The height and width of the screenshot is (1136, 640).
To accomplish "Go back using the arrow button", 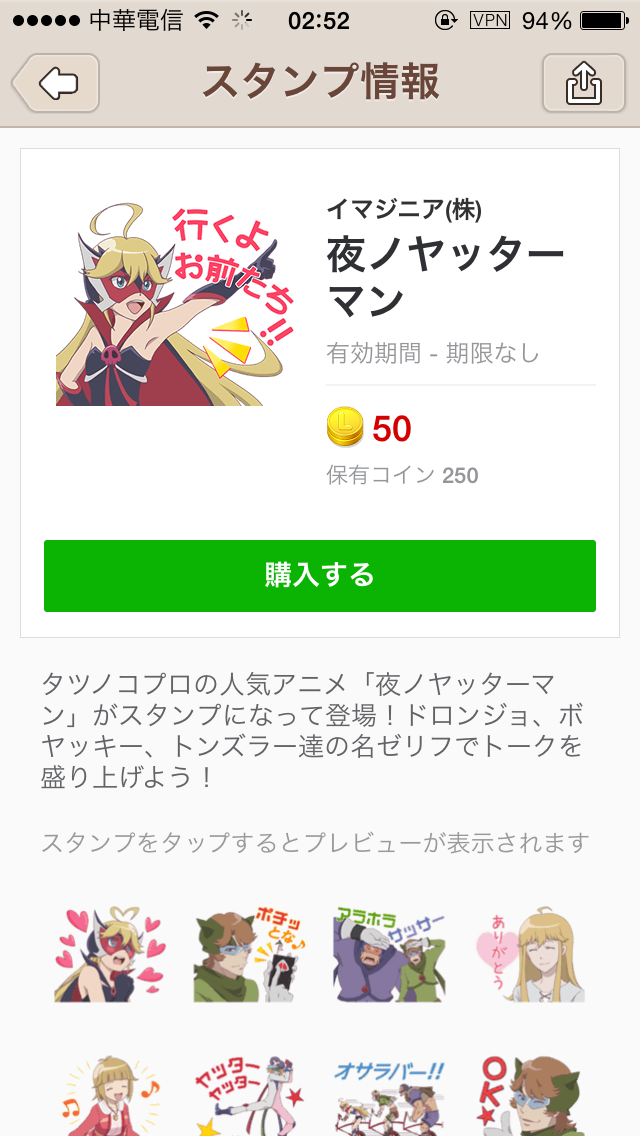I will (56, 83).
